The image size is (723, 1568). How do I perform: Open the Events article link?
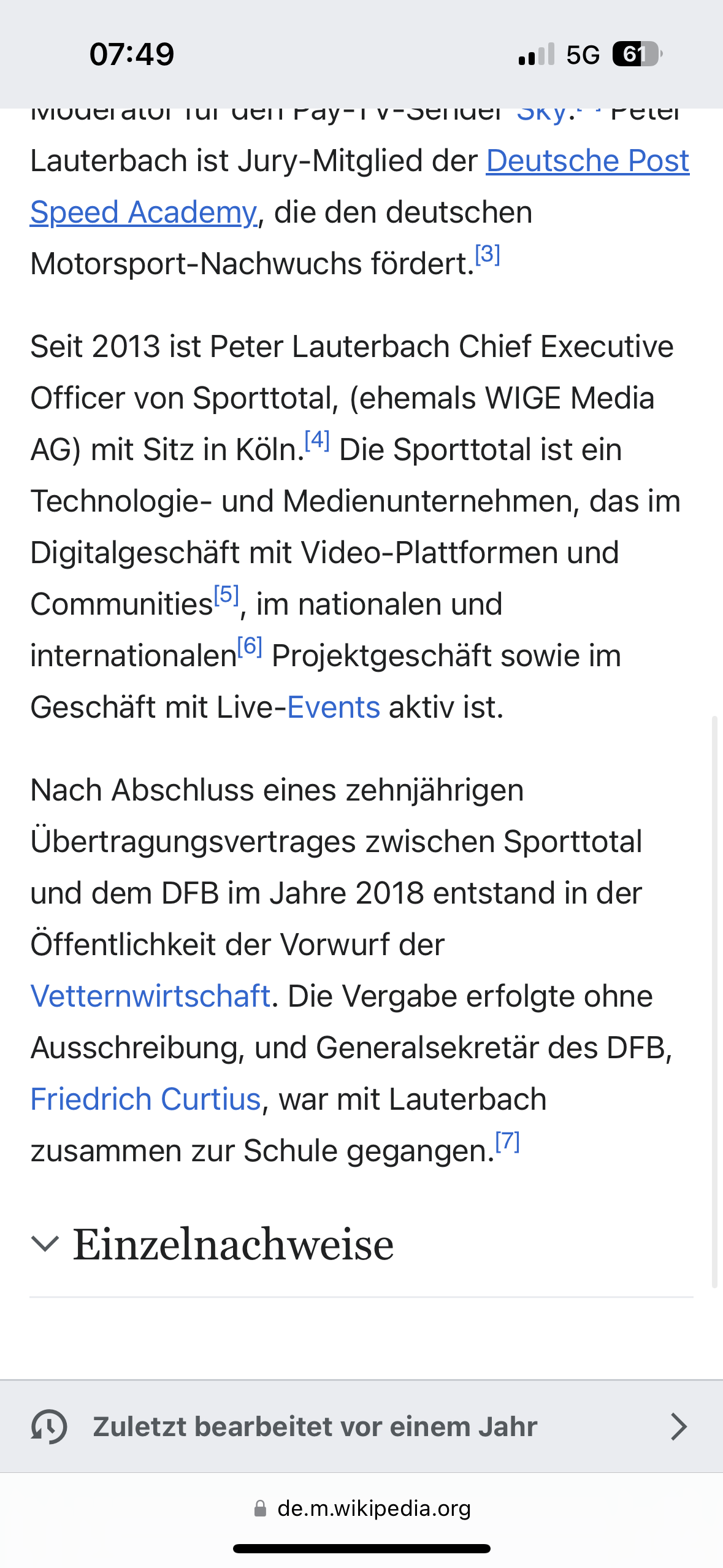[334, 707]
